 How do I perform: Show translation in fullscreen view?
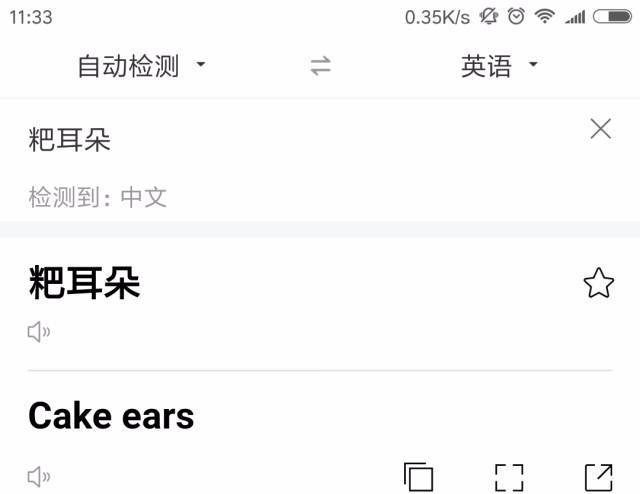pyautogui.click(x=509, y=477)
